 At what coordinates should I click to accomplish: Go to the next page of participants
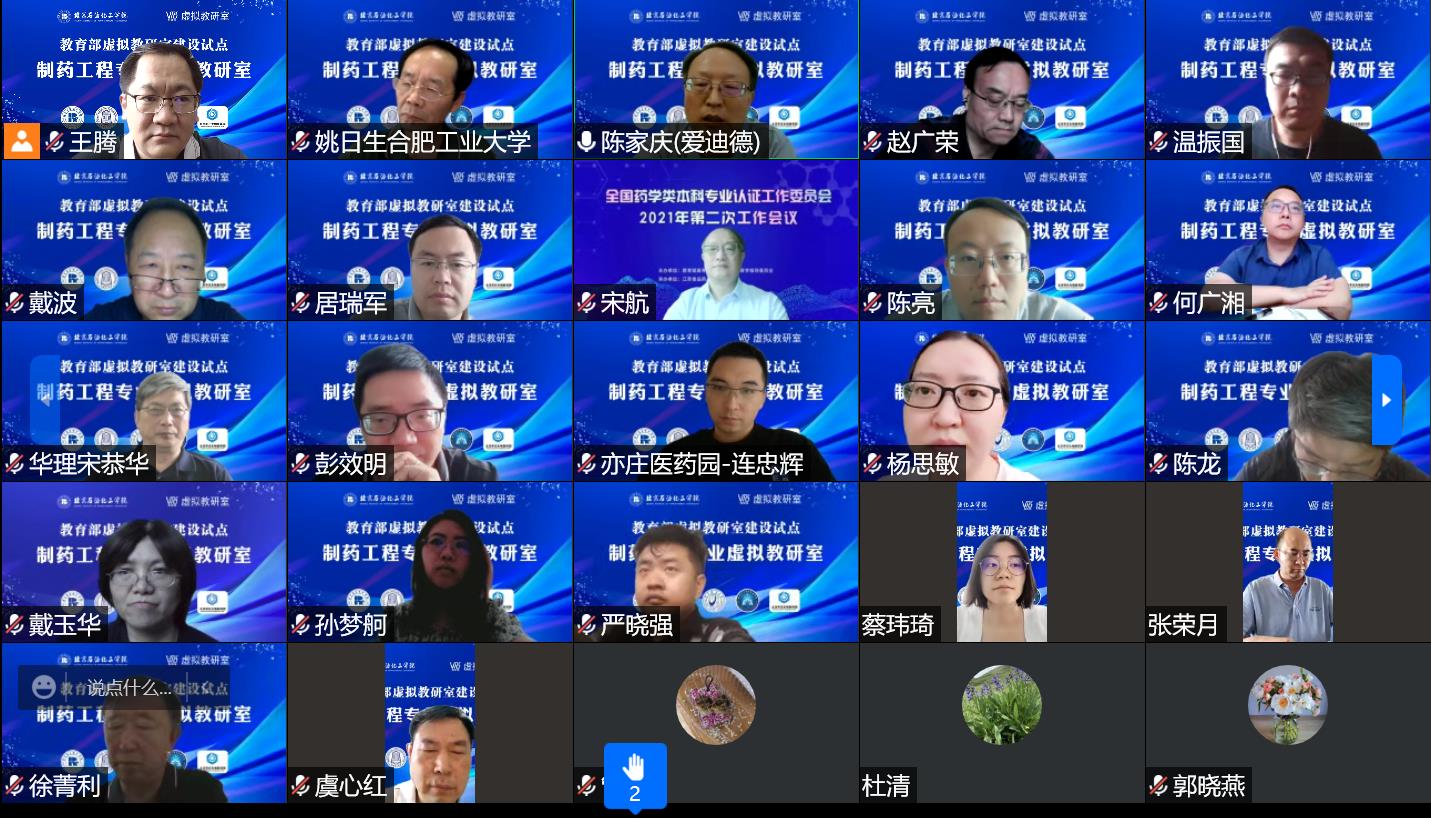[1386, 400]
